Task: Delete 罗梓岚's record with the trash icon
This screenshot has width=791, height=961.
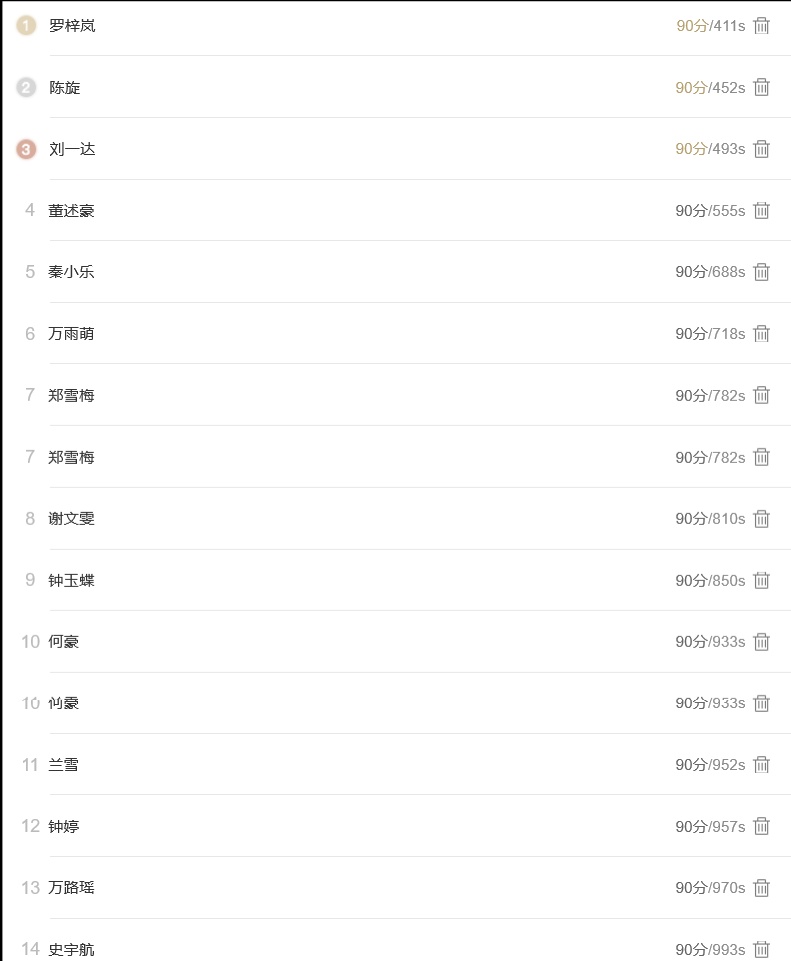Action: 762,26
